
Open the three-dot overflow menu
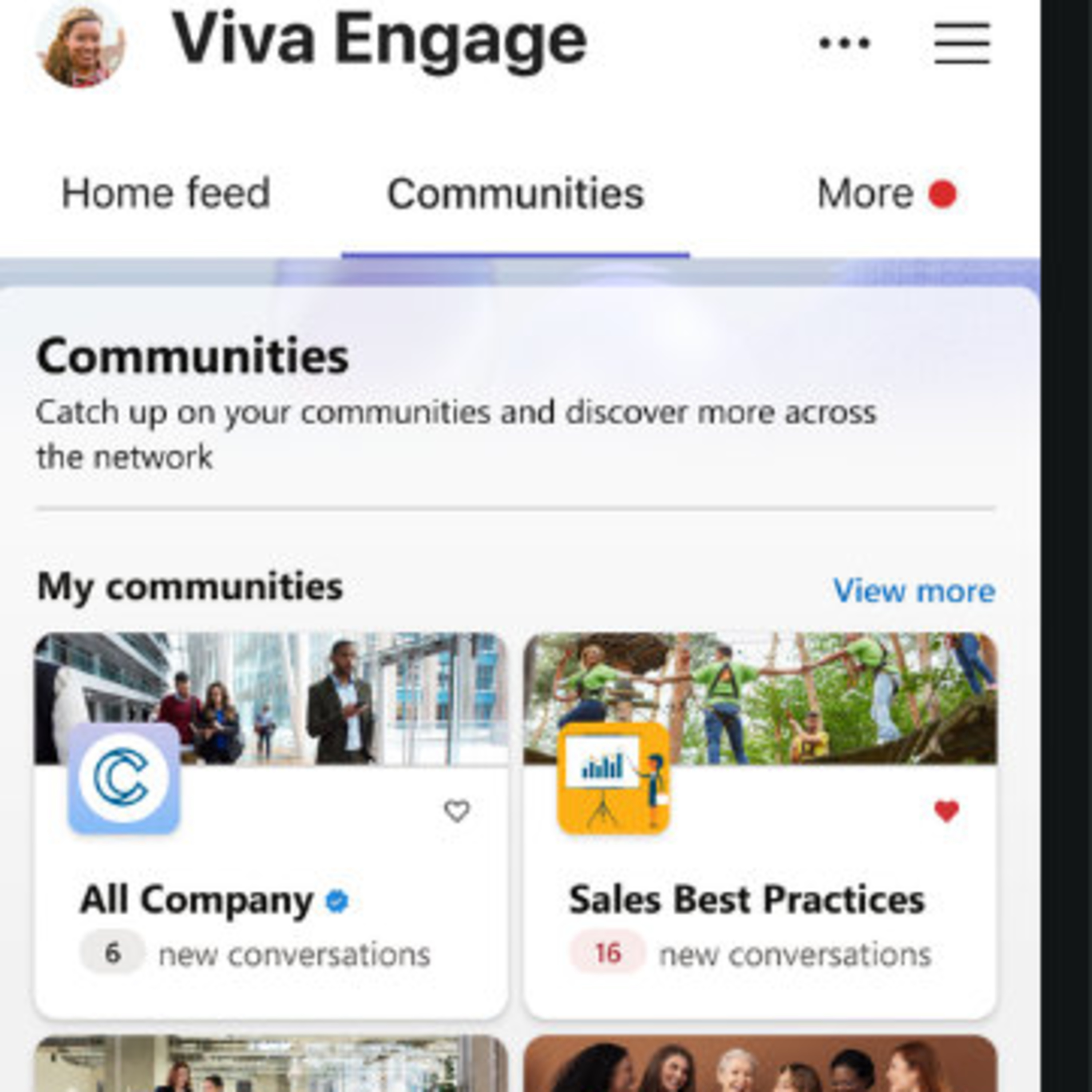[844, 43]
